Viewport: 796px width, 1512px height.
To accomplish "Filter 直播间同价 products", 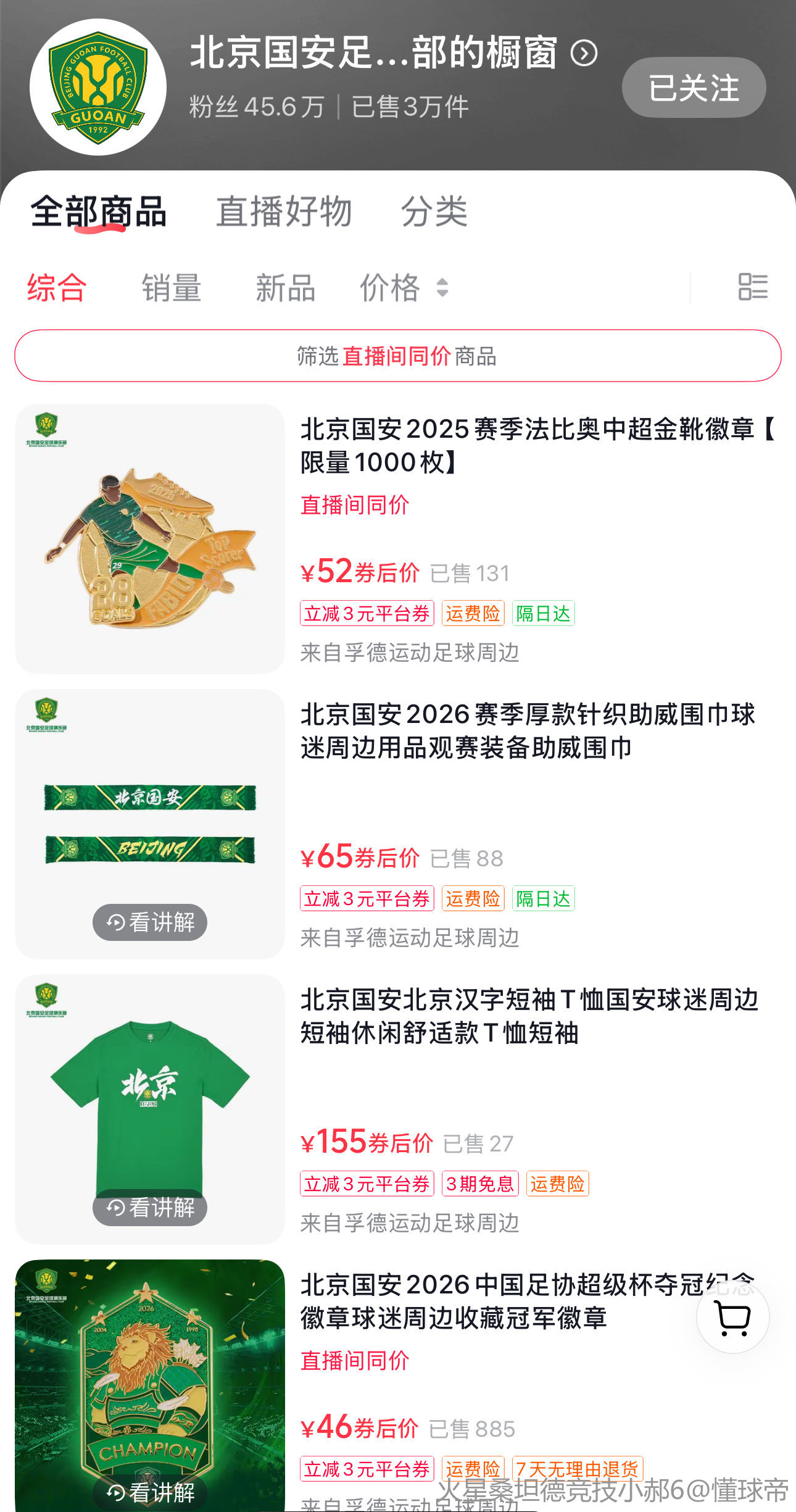I will [x=397, y=356].
